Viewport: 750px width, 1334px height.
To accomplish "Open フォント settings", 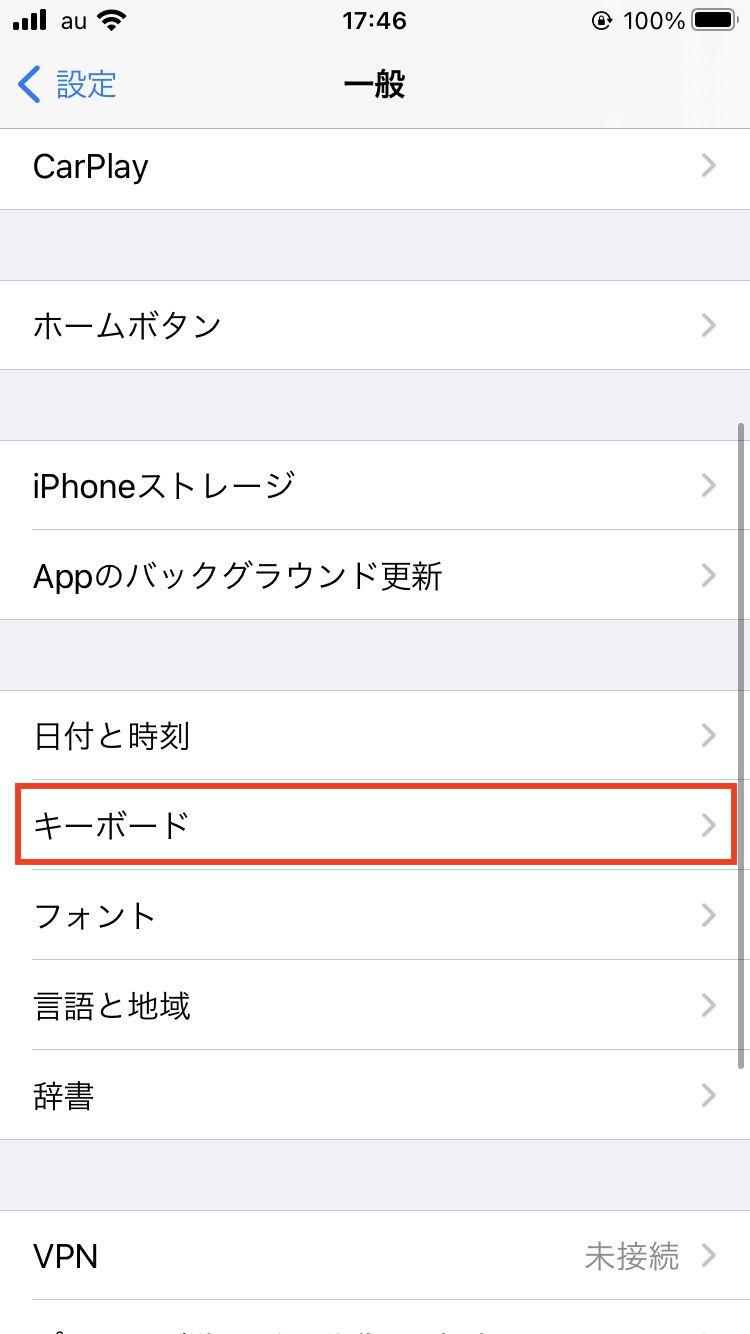I will [375, 916].
